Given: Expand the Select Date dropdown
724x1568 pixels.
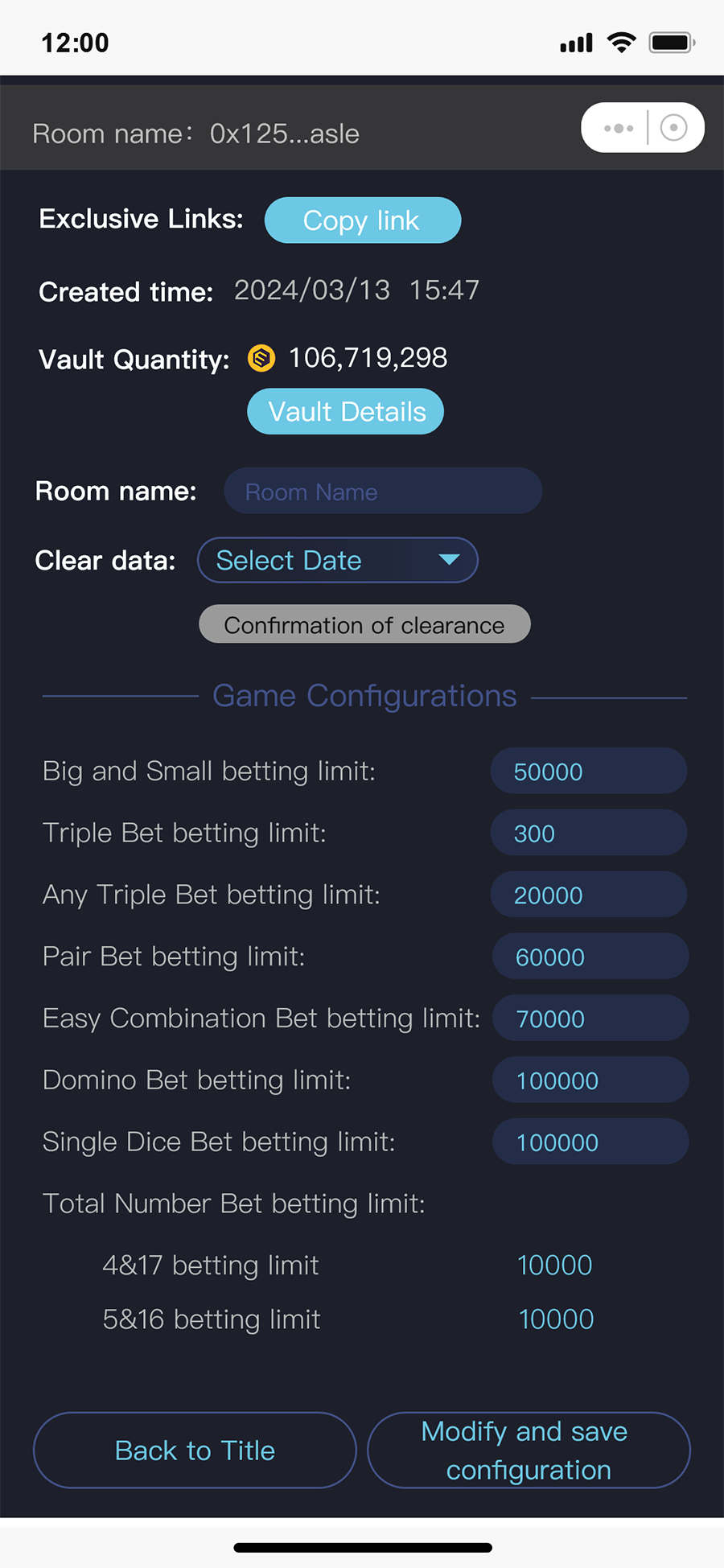Looking at the screenshot, I should coord(338,560).
